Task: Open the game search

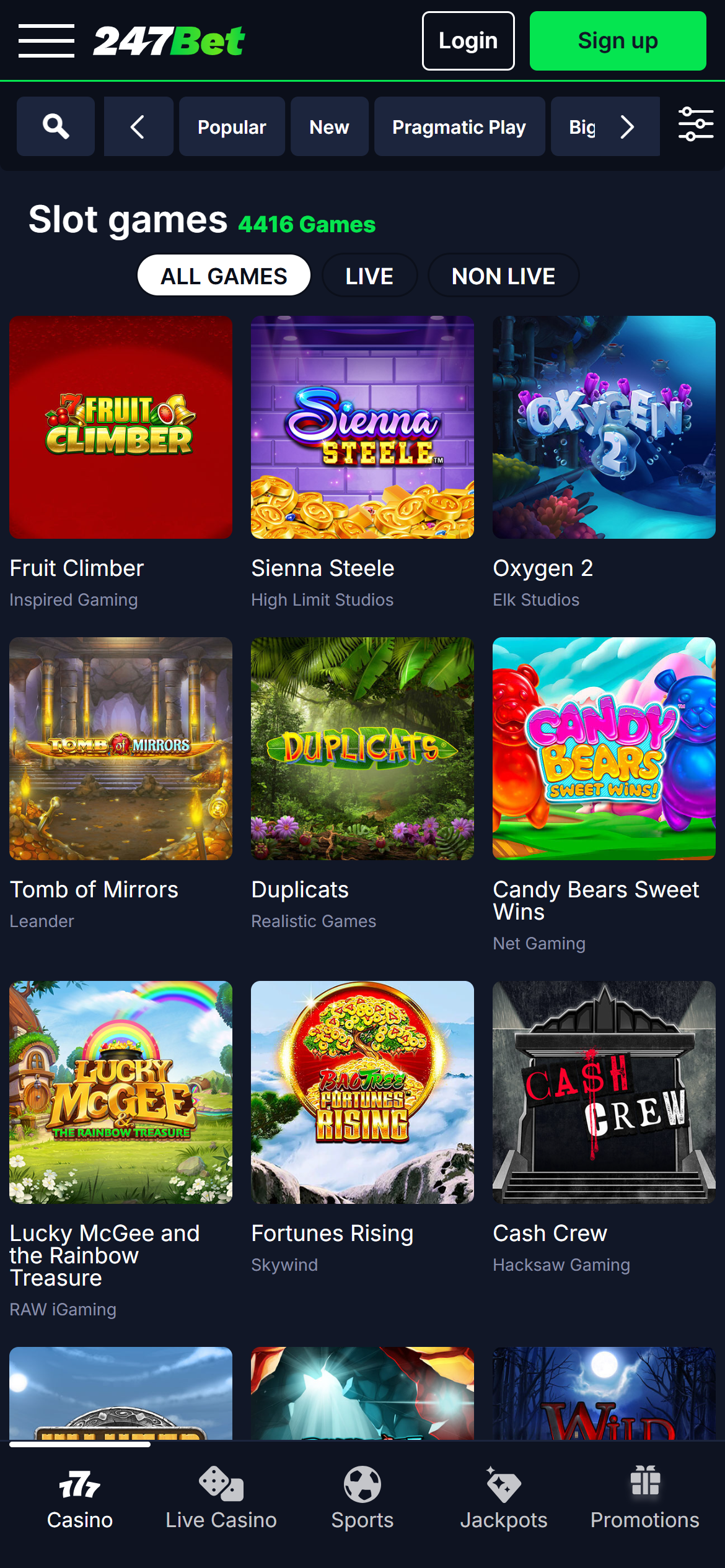Action: point(55,126)
